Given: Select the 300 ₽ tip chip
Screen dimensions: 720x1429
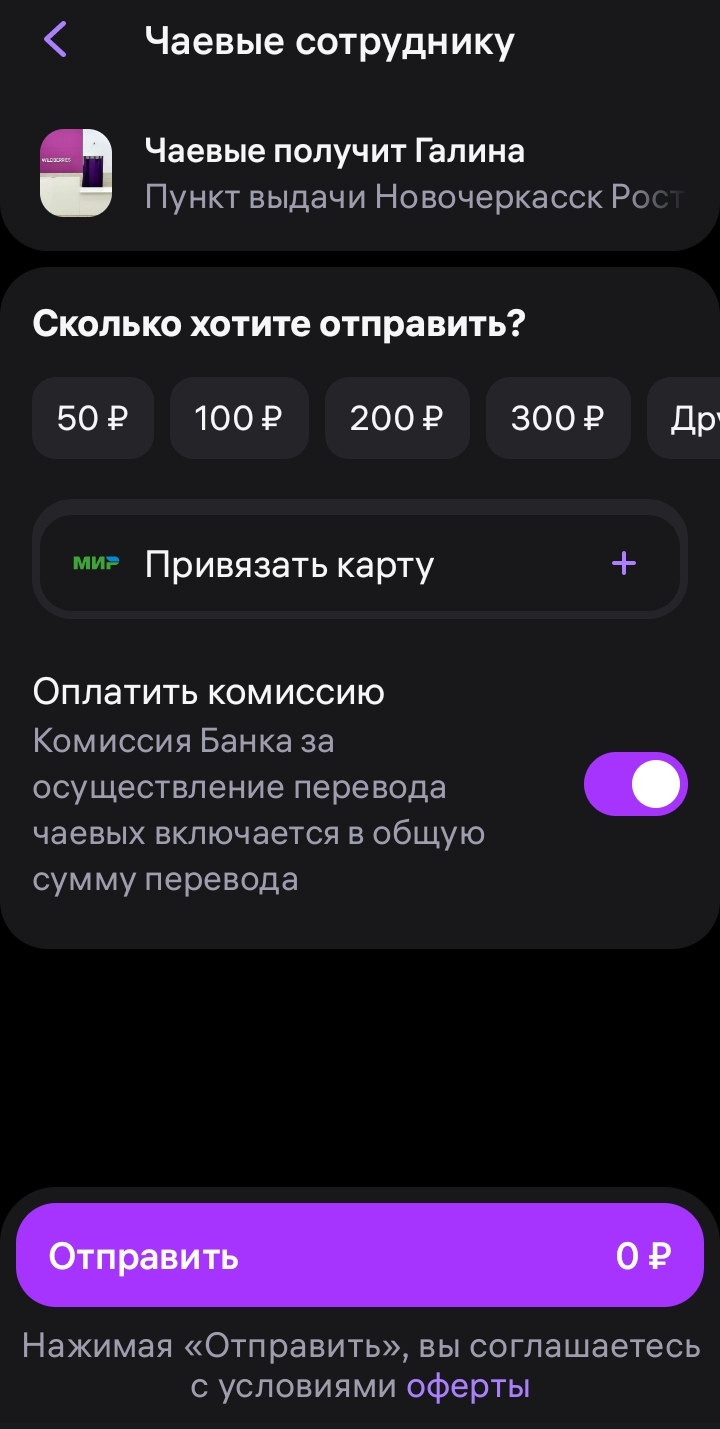Looking at the screenshot, I should click(x=558, y=418).
